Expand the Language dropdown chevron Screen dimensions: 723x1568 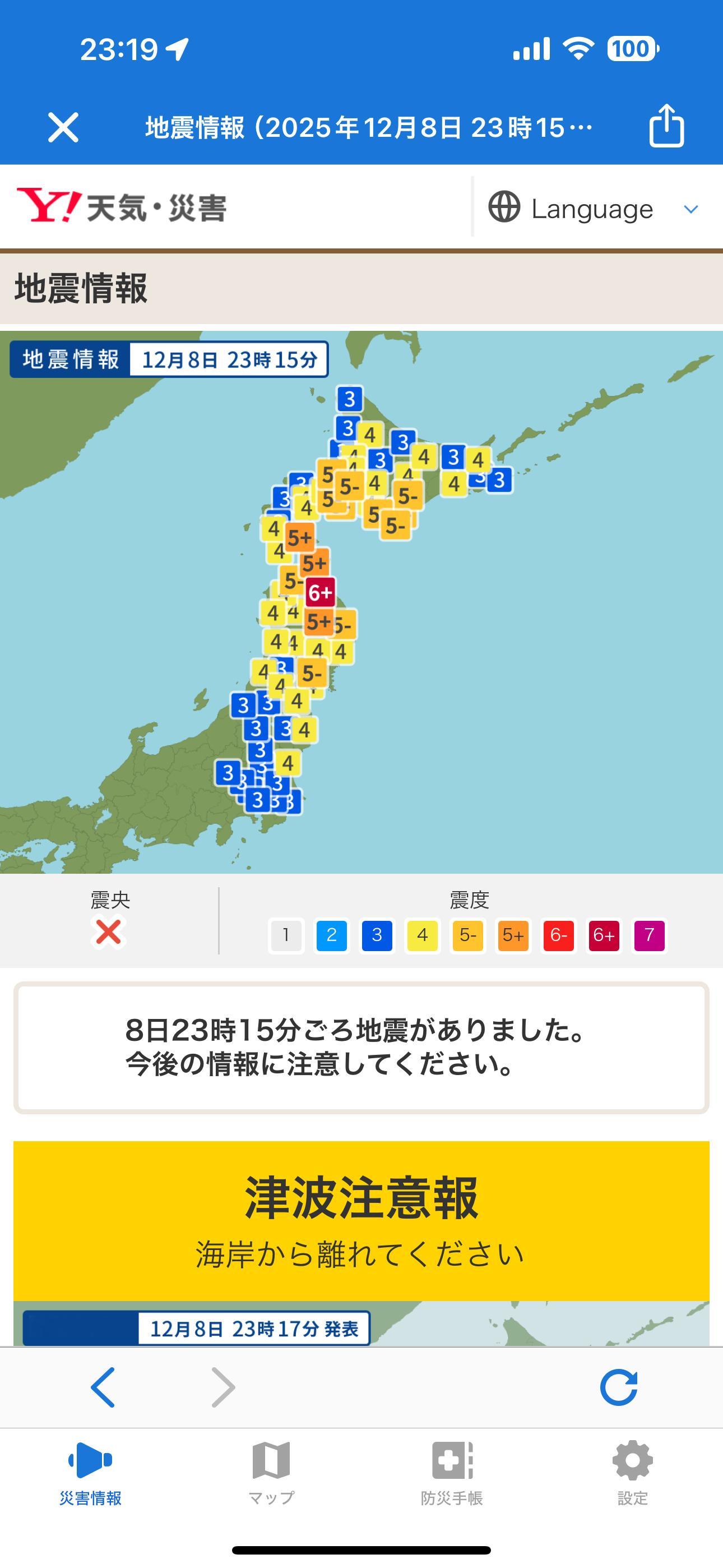689,209
